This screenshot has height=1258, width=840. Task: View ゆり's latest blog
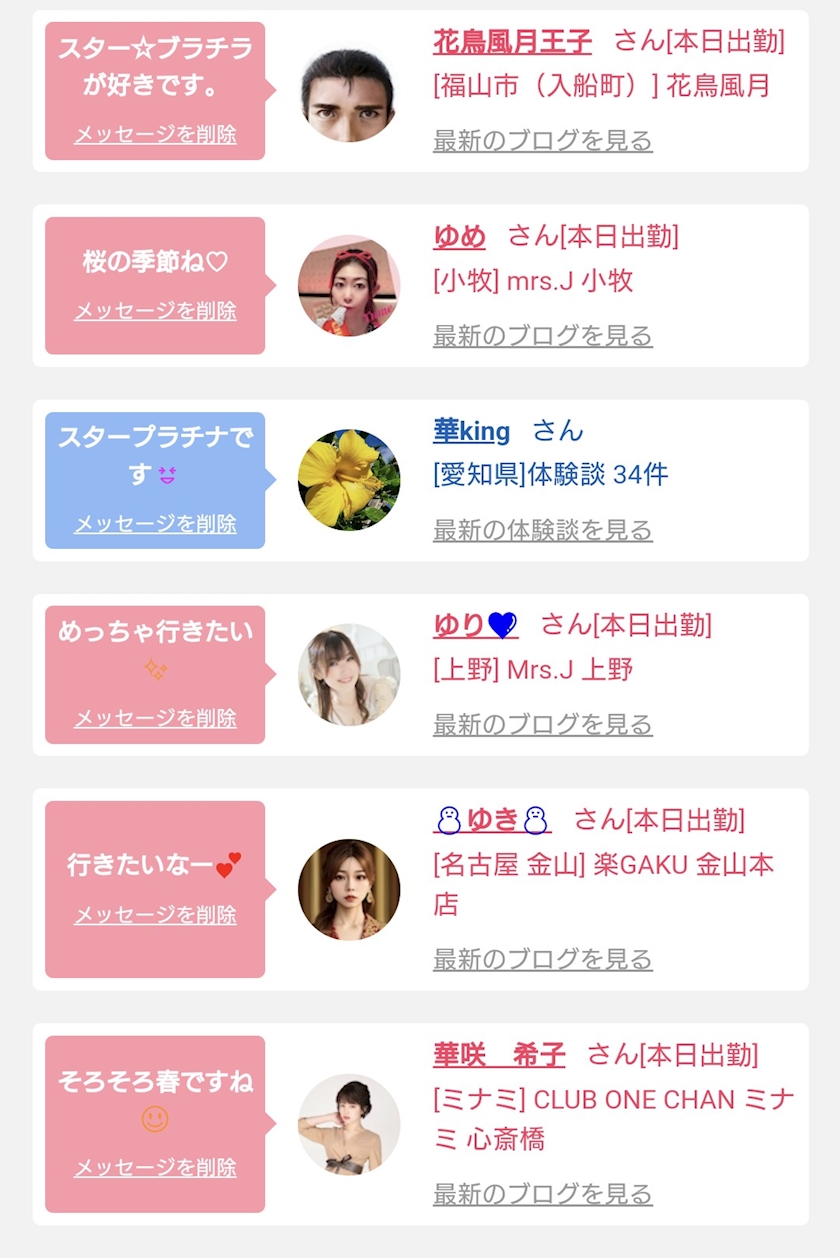tap(543, 724)
